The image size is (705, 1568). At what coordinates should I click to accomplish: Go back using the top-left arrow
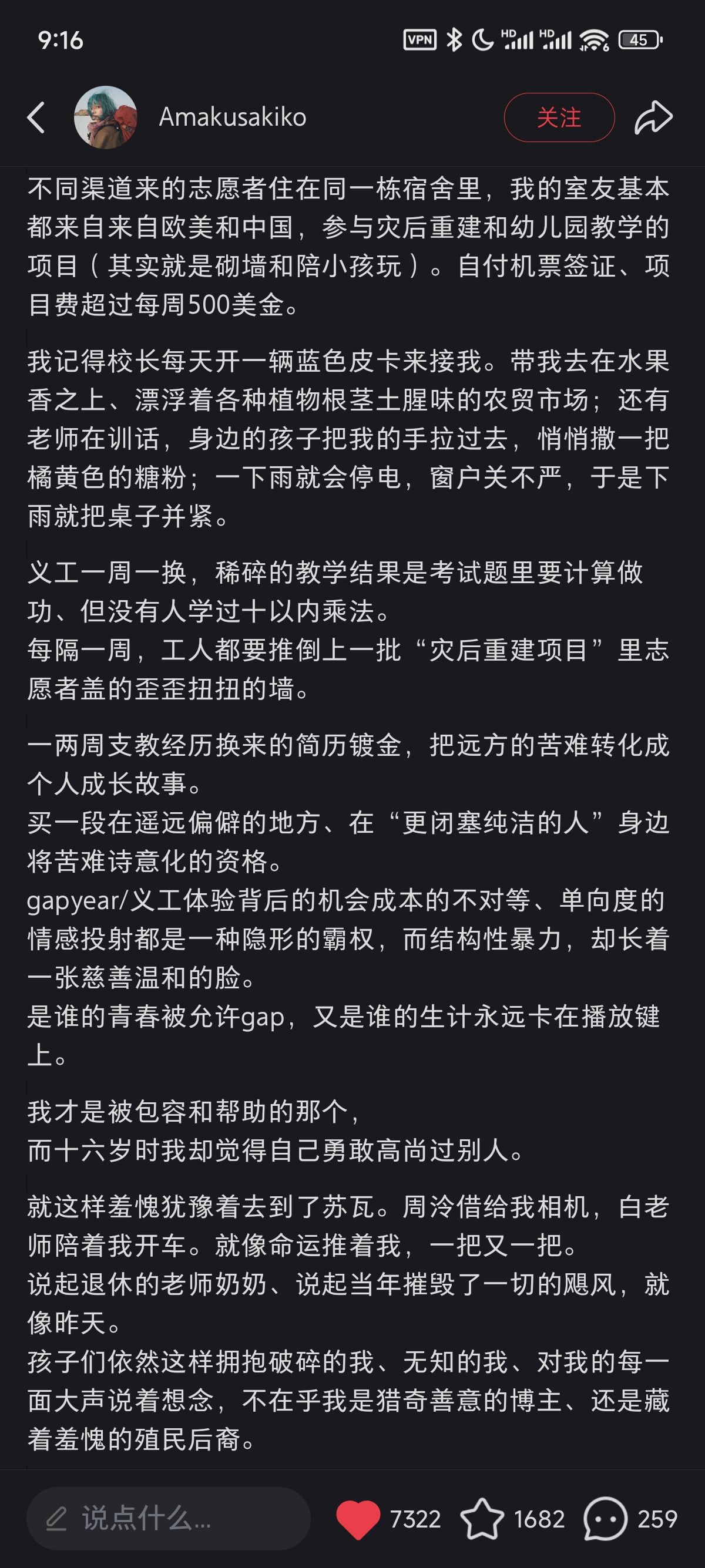(36, 117)
